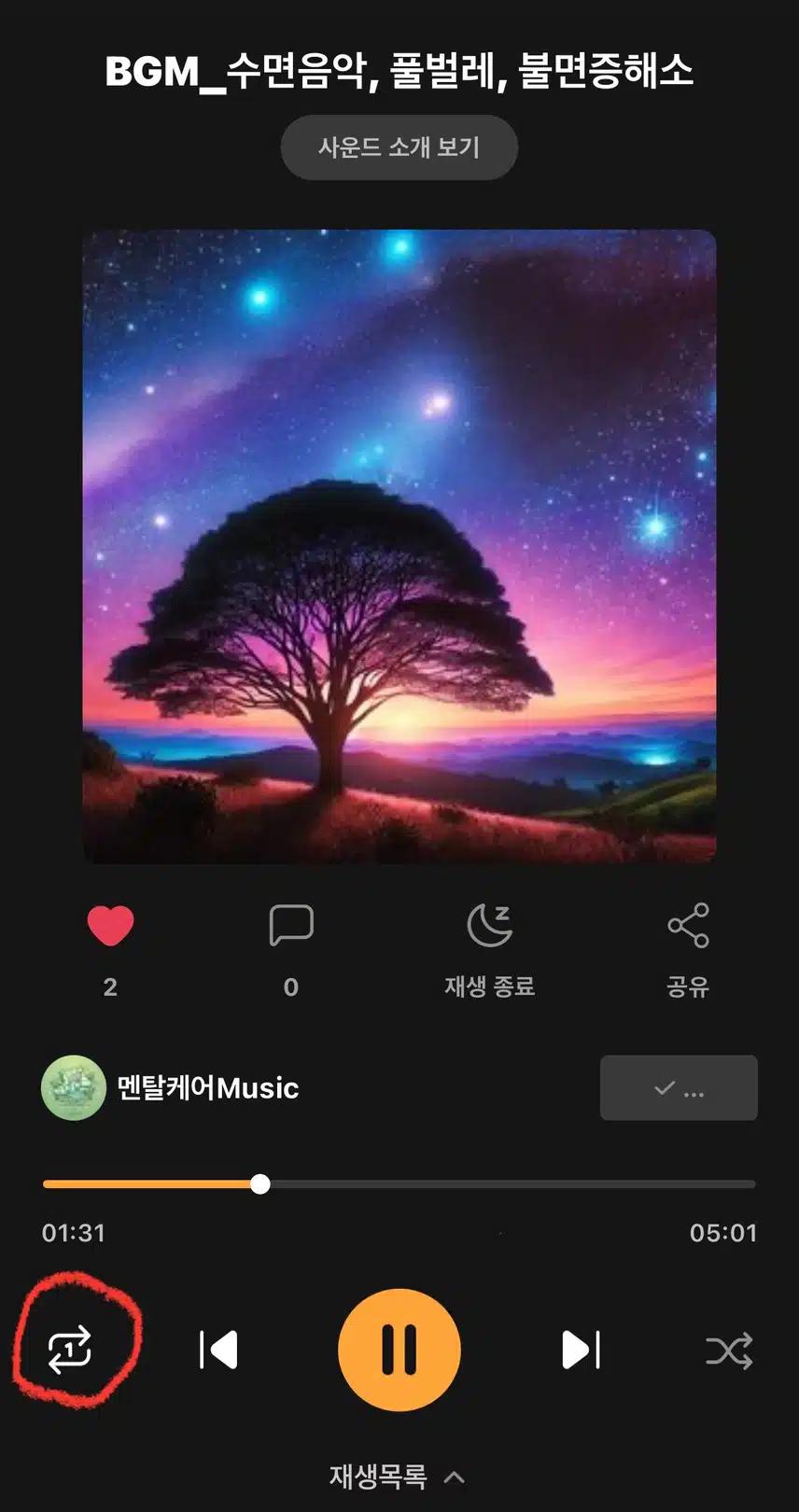The width and height of the screenshot is (799, 1512).
Task: Set the 재생 종료 sleep timer
Action: pyautogui.click(x=489, y=926)
